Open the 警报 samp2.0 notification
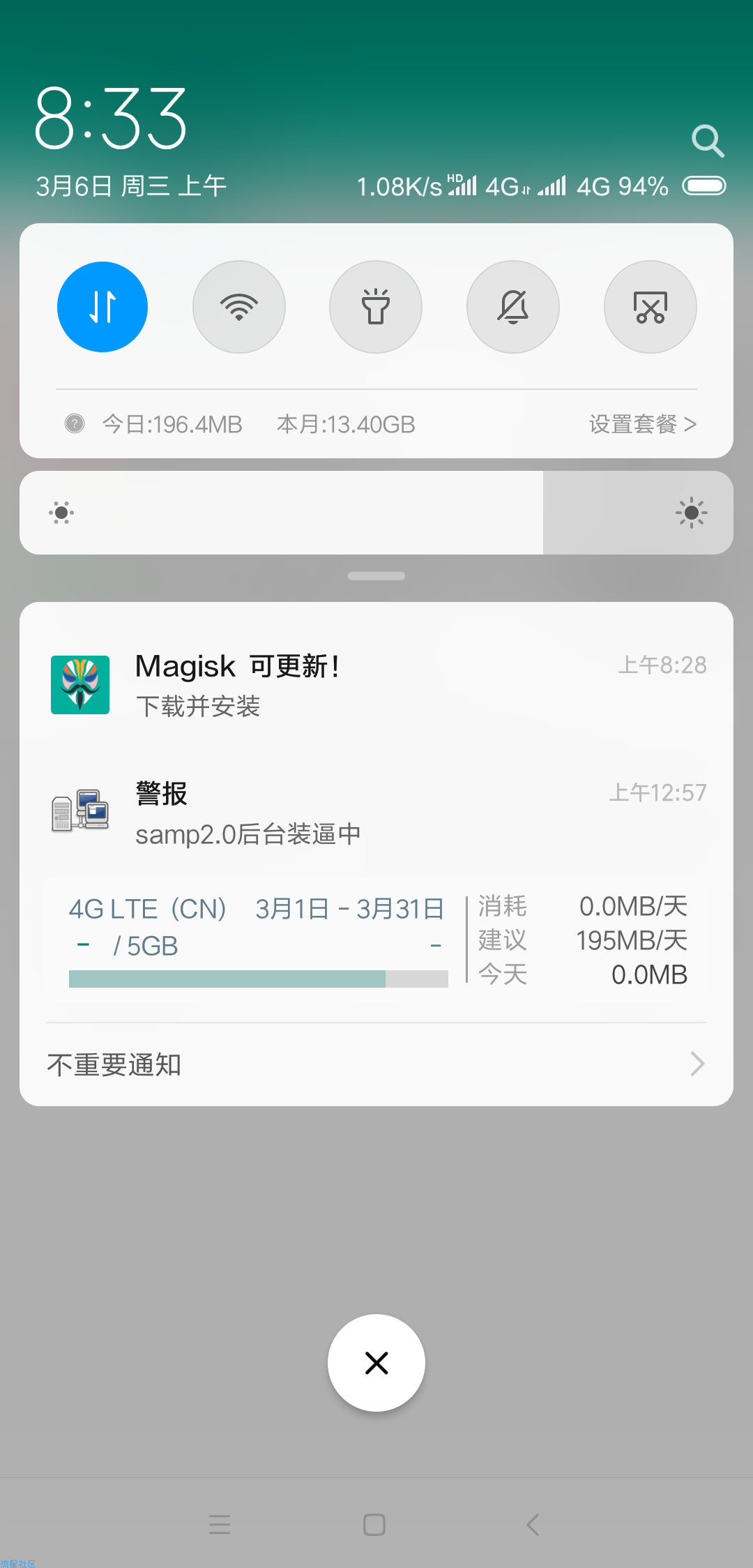 point(376,813)
